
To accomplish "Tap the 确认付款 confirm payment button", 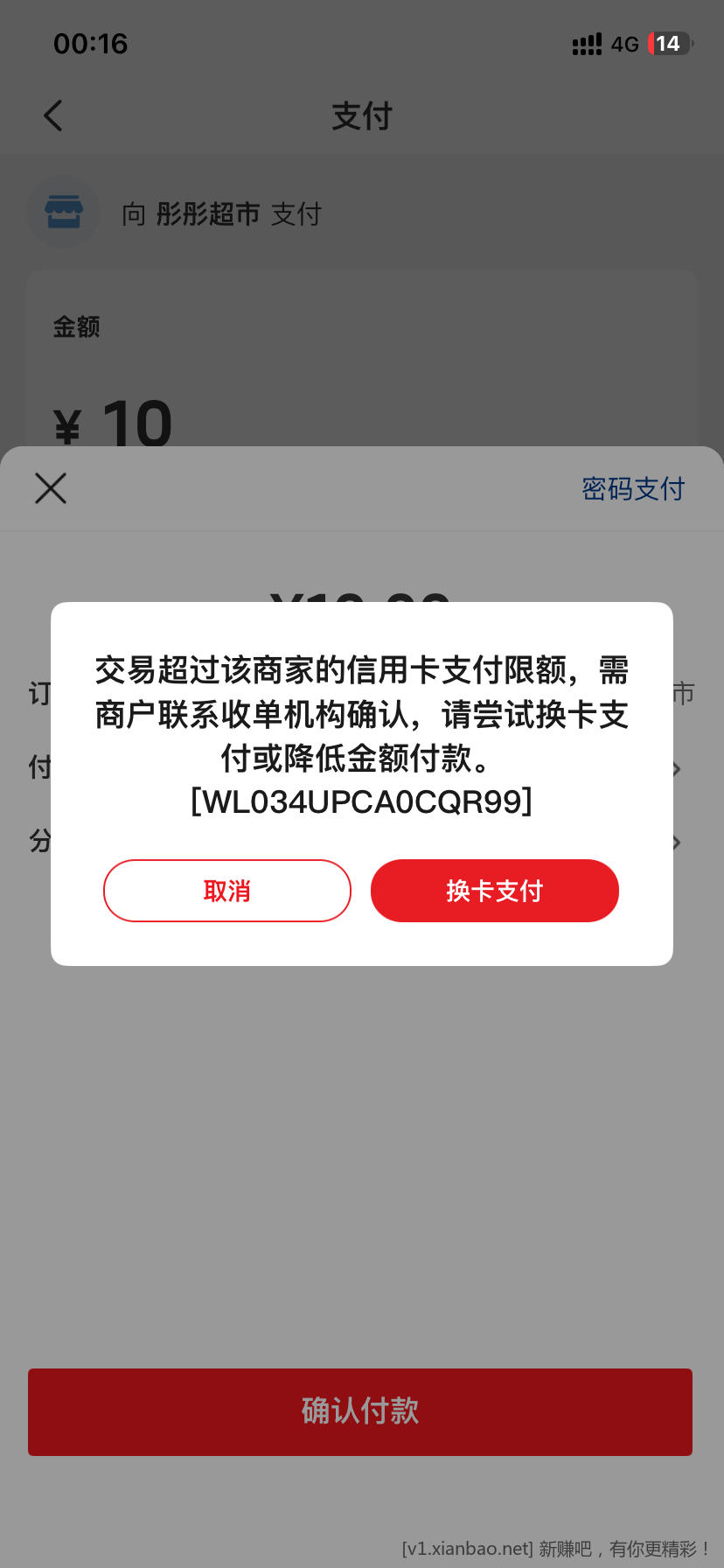I will [x=361, y=1411].
